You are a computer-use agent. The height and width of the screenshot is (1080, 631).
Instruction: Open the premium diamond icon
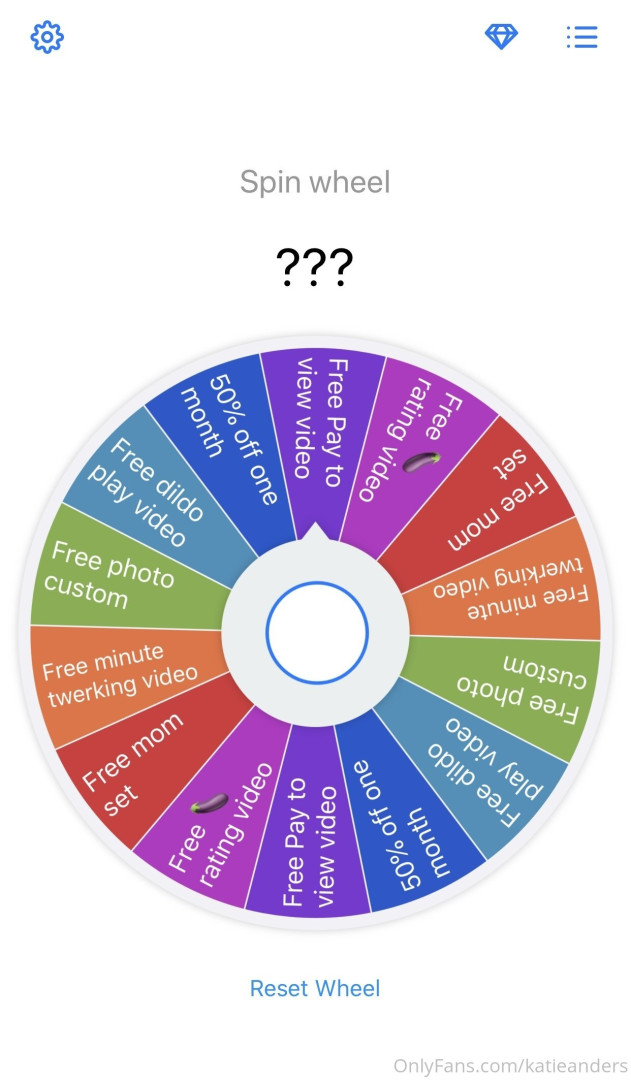(x=501, y=37)
